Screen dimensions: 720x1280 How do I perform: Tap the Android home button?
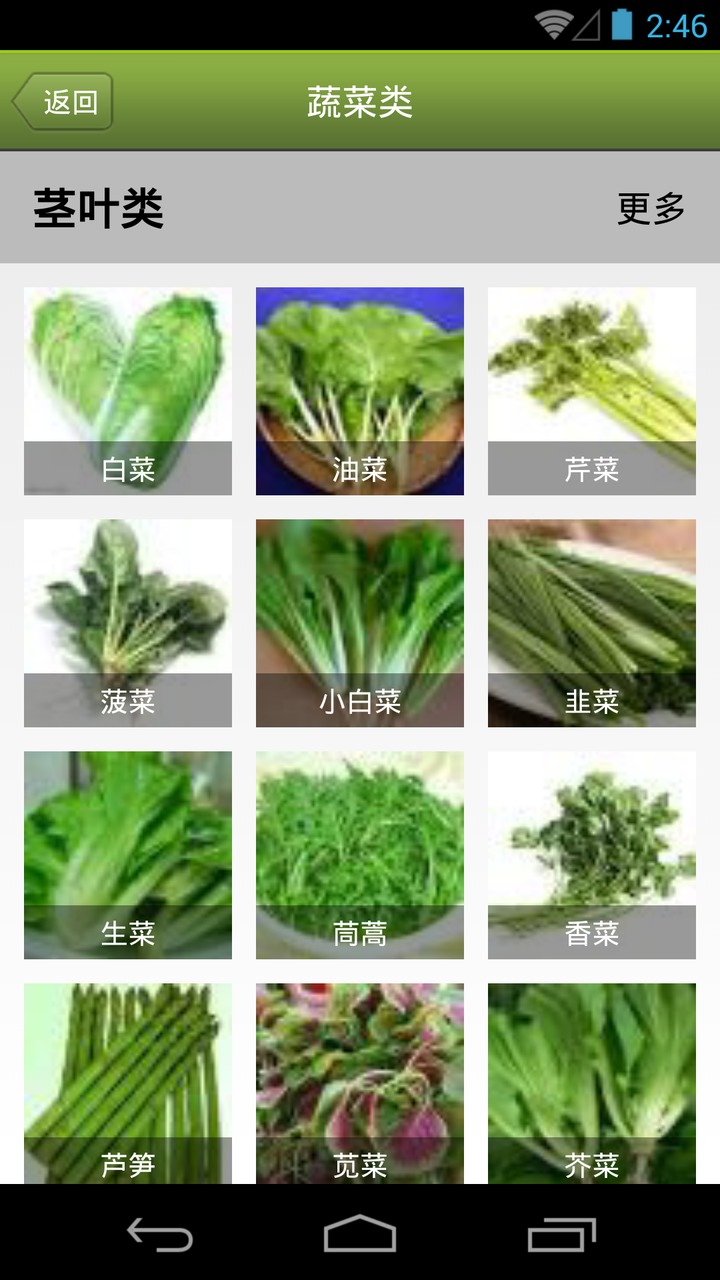pyautogui.click(x=360, y=1237)
